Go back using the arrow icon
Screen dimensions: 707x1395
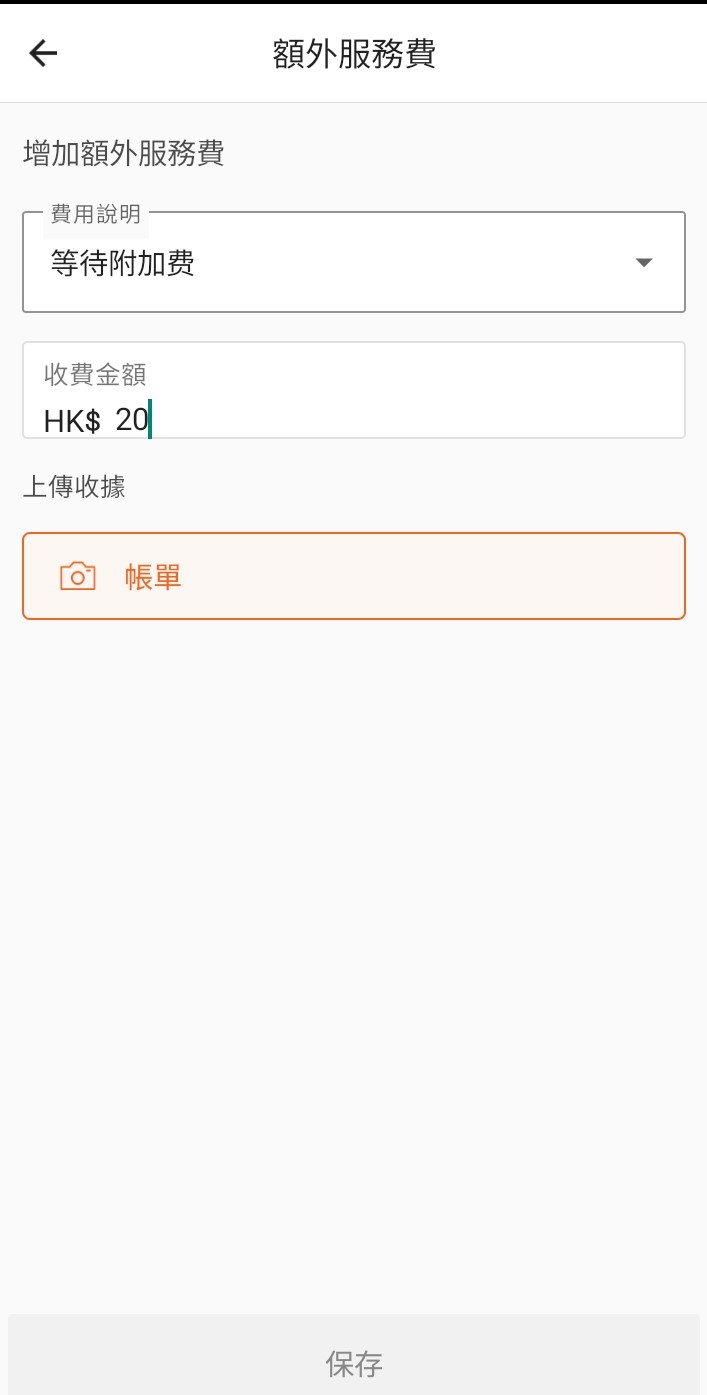pyautogui.click(x=43, y=53)
